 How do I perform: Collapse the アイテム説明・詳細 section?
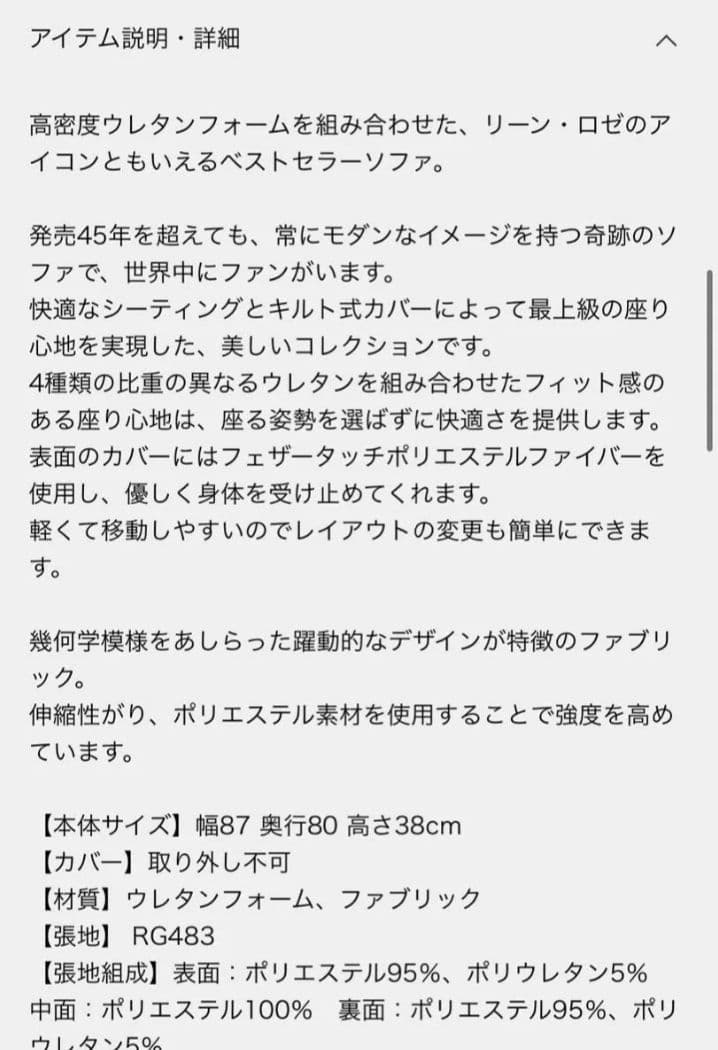667,41
